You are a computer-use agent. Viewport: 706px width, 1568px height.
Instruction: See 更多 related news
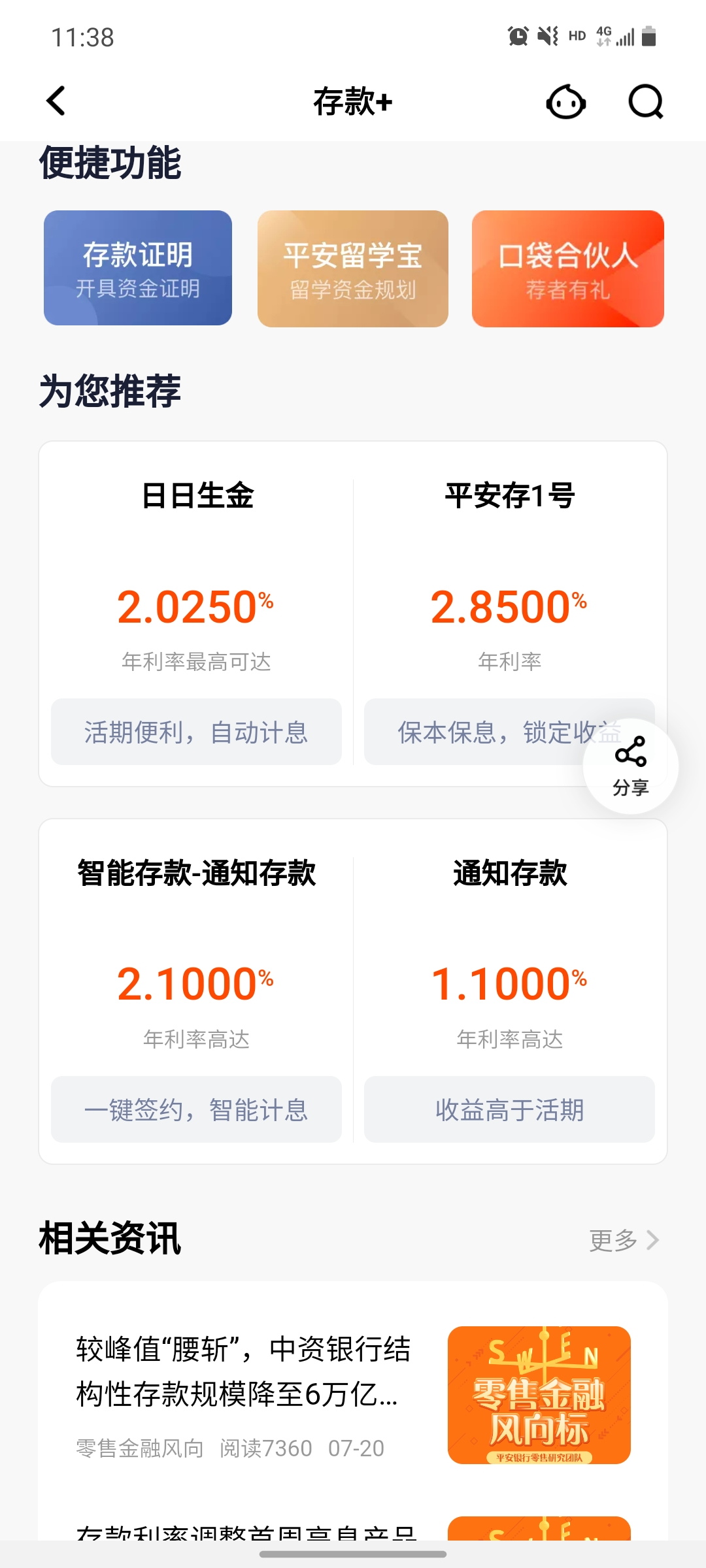pyautogui.click(x=623, y=1240)
